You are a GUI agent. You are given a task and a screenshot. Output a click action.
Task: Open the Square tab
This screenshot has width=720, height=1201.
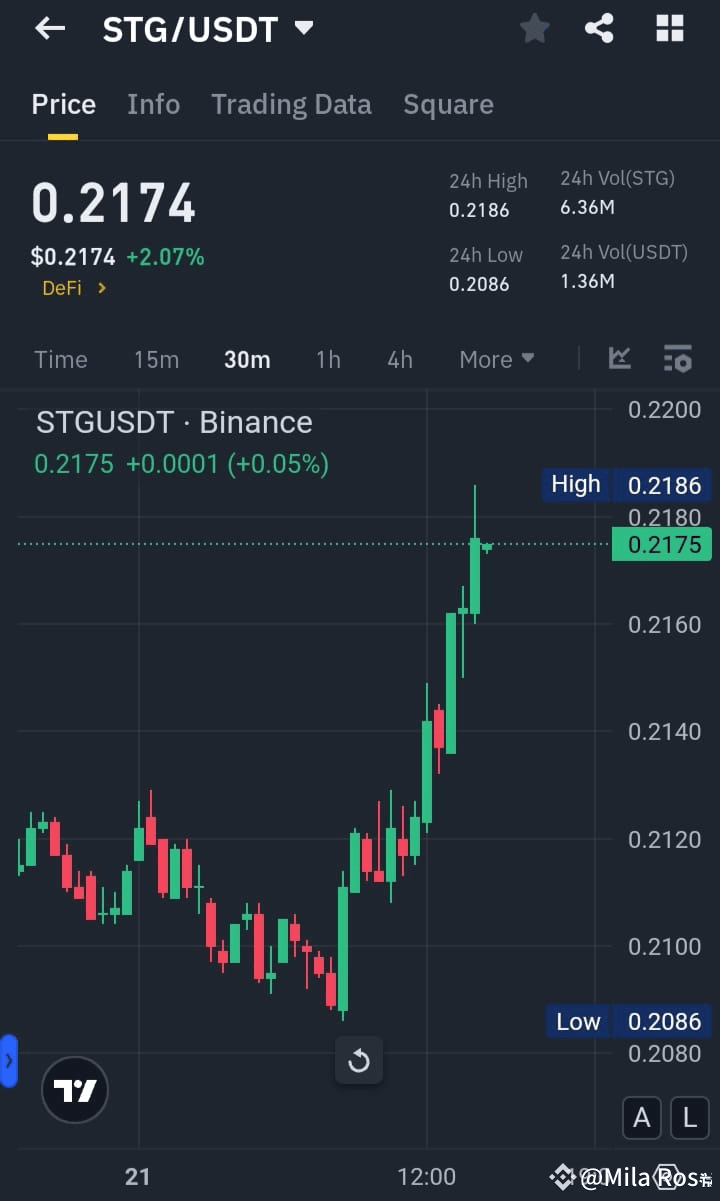(448, 104)
